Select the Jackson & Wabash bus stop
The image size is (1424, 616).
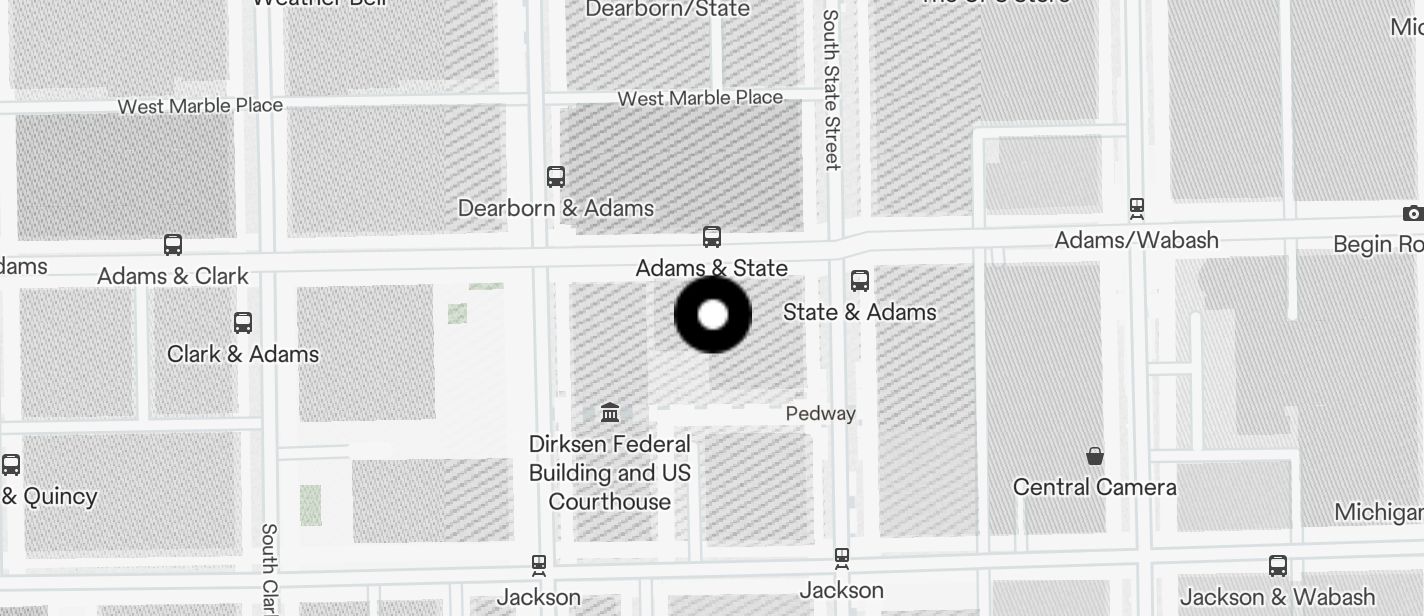click(x=1278, y=566)
